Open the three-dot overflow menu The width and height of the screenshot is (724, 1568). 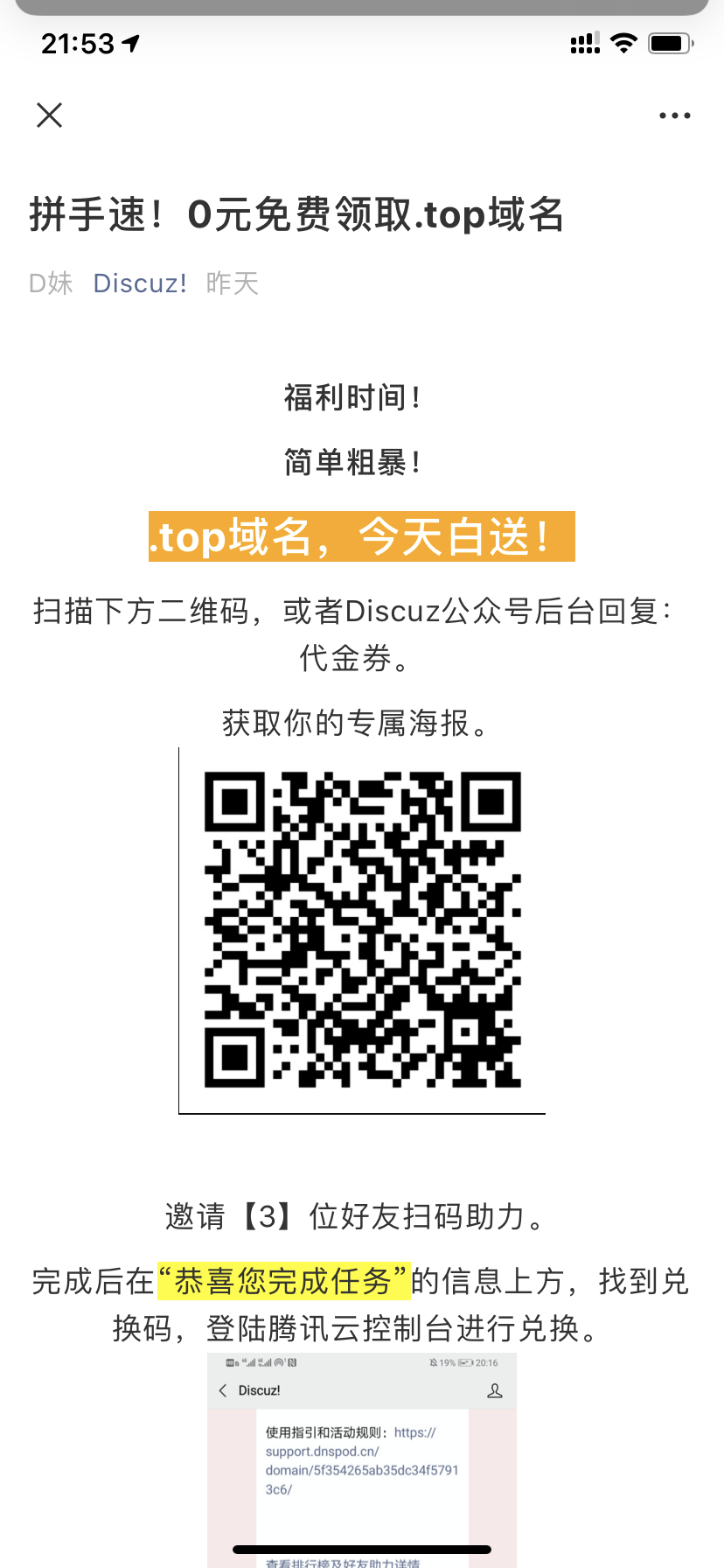(674, 115)
